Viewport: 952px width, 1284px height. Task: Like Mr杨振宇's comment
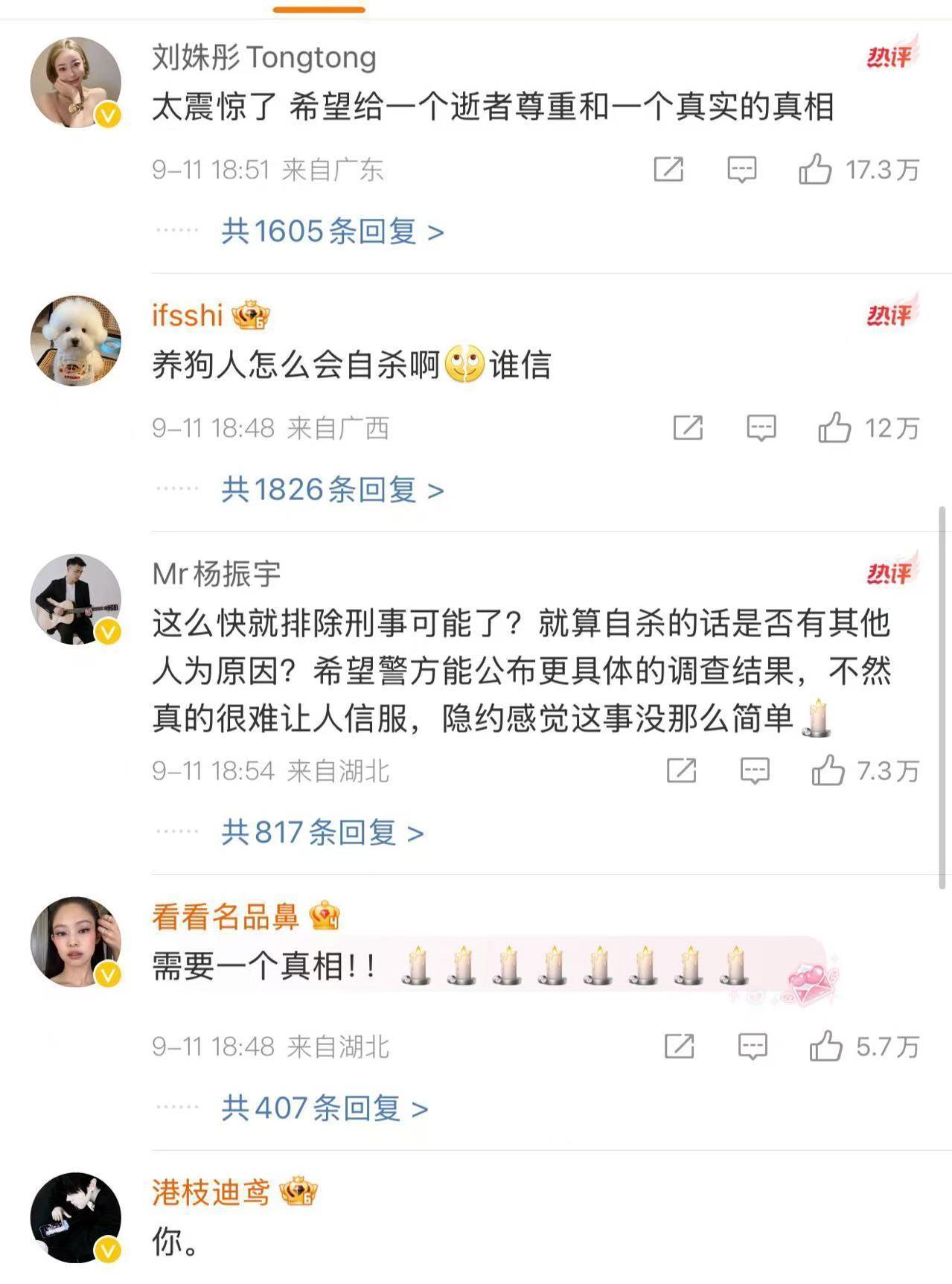(828, 770)
